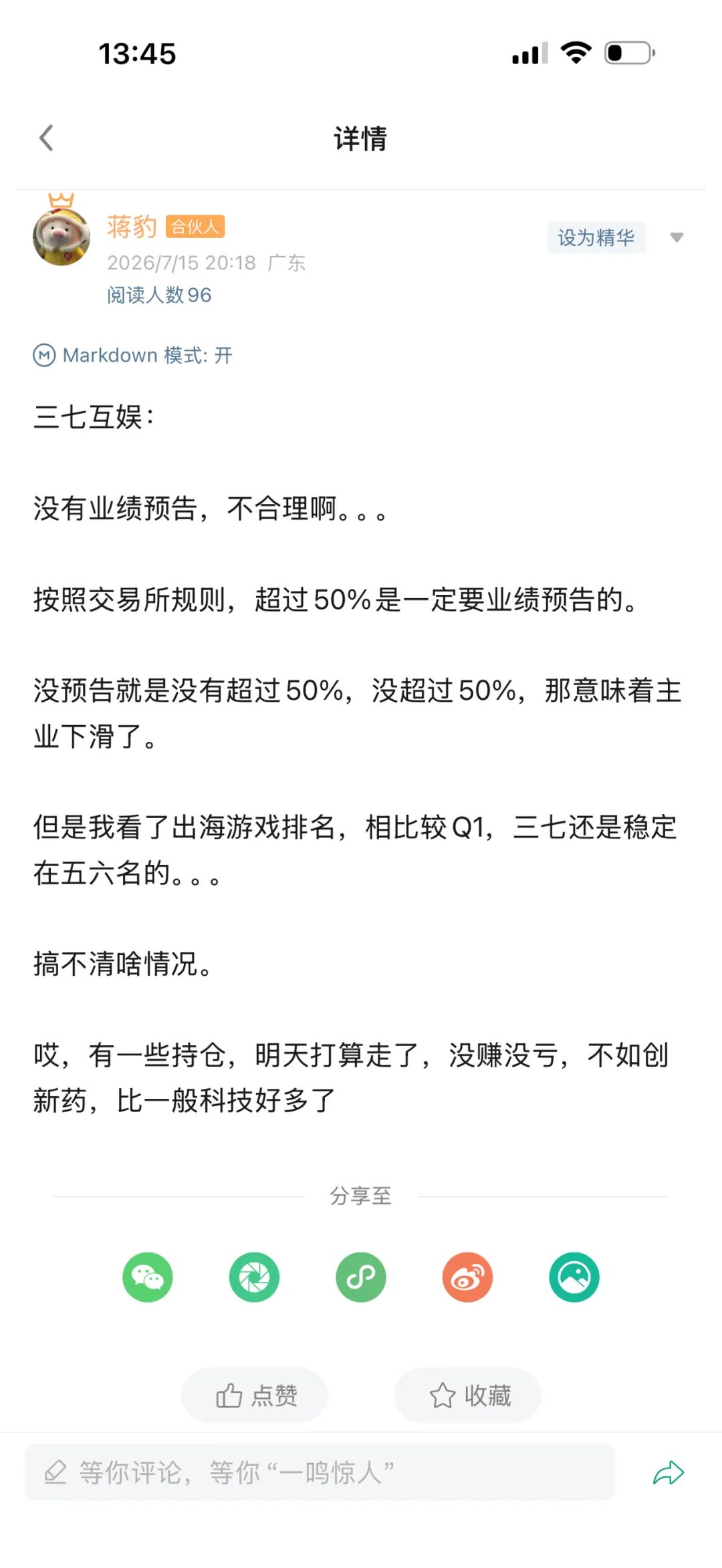Screen dimensions: 722x1568
Task: Add the post to favorites with 收藏
Action: click(467, 1395)
